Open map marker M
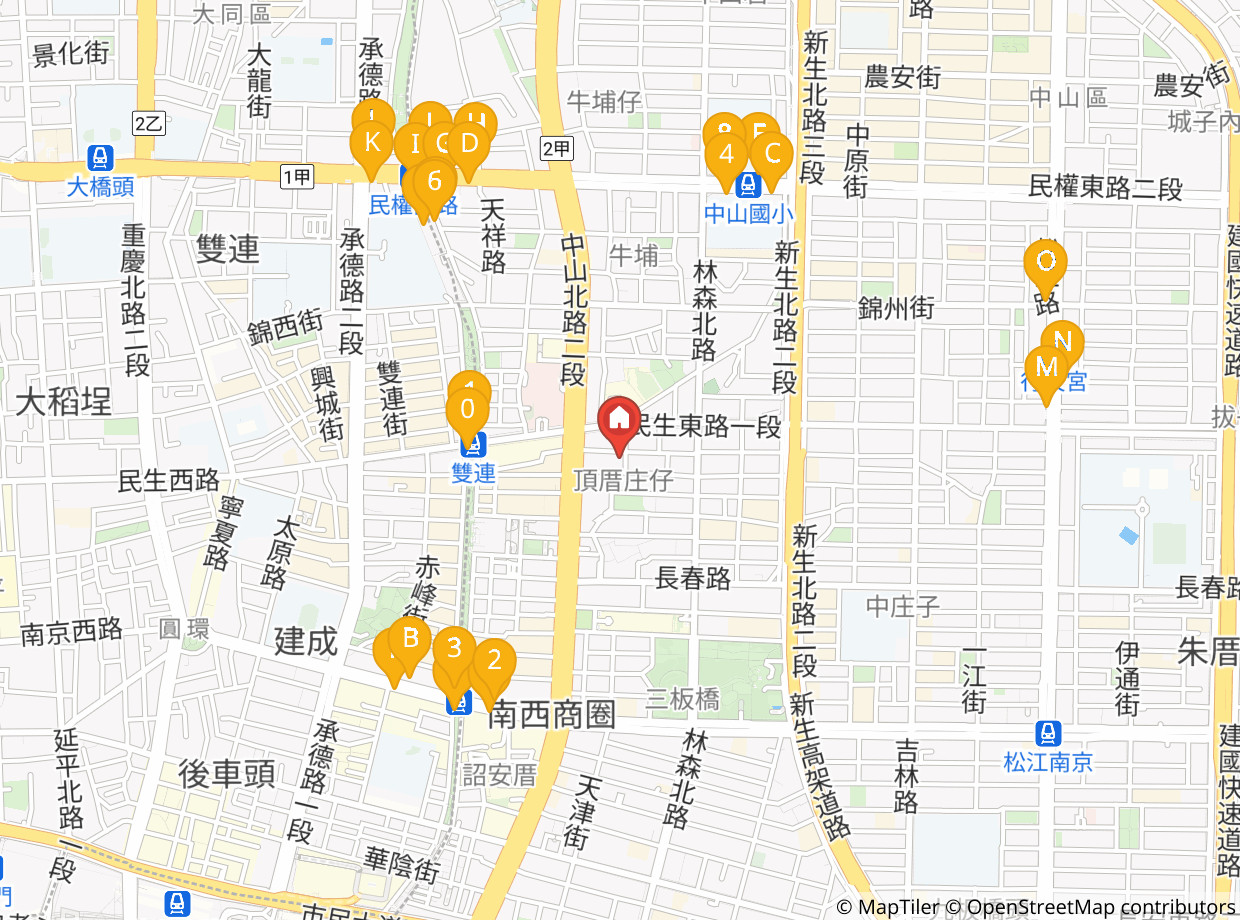Screen dimensions: 1240x920 click(1047, 366)
